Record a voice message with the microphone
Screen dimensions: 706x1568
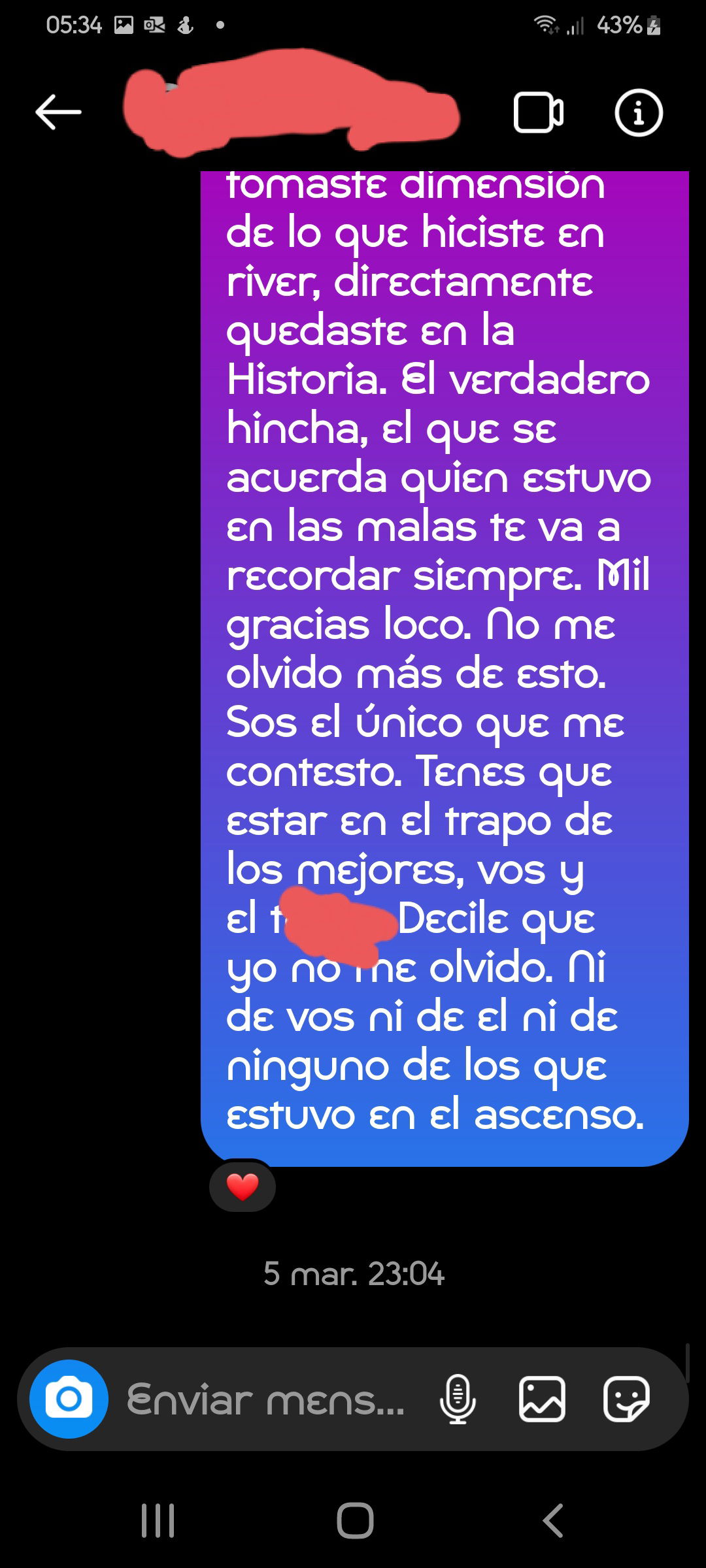click(x=458, y=1399)
